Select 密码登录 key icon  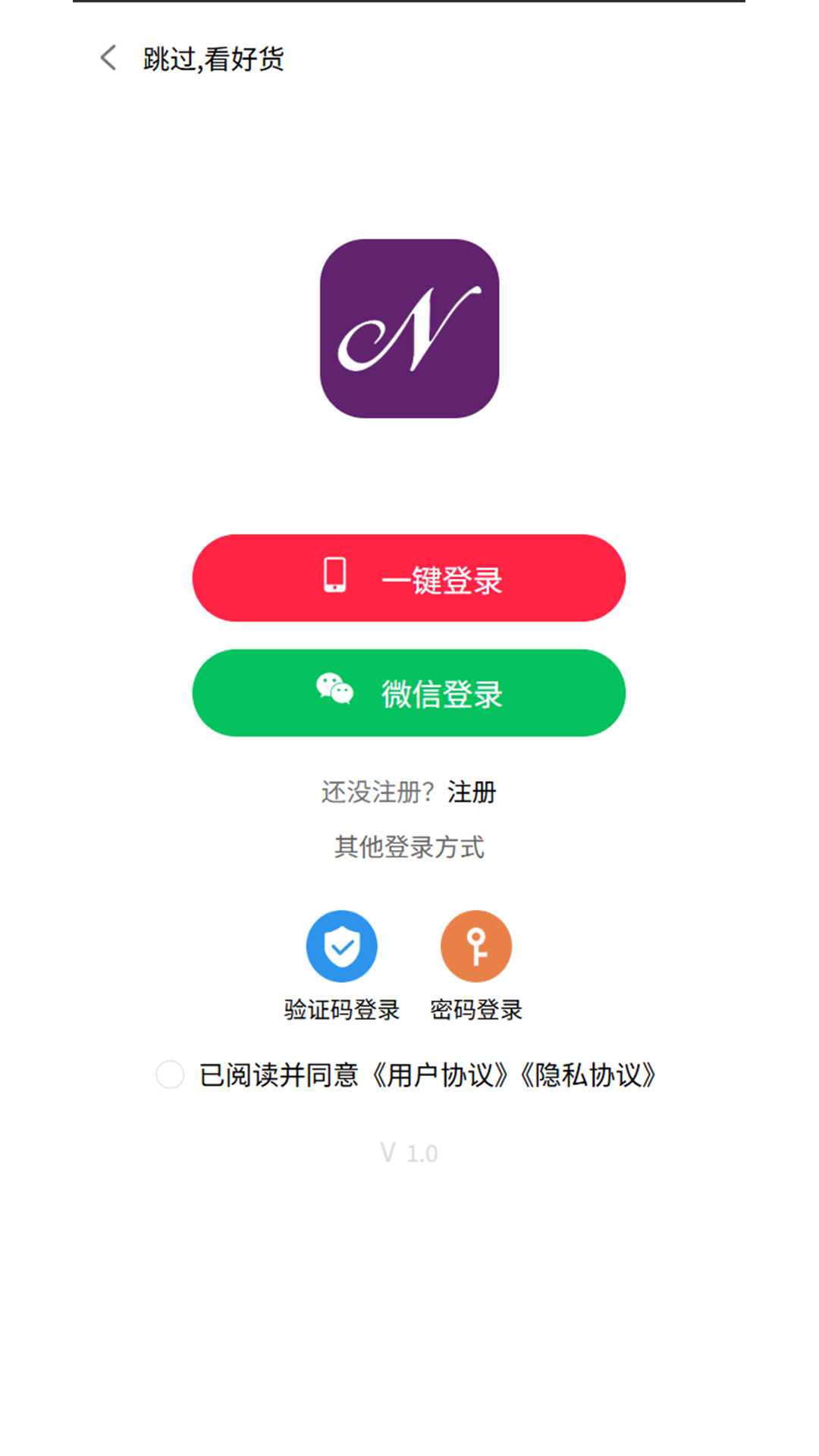tap(476, 946)
